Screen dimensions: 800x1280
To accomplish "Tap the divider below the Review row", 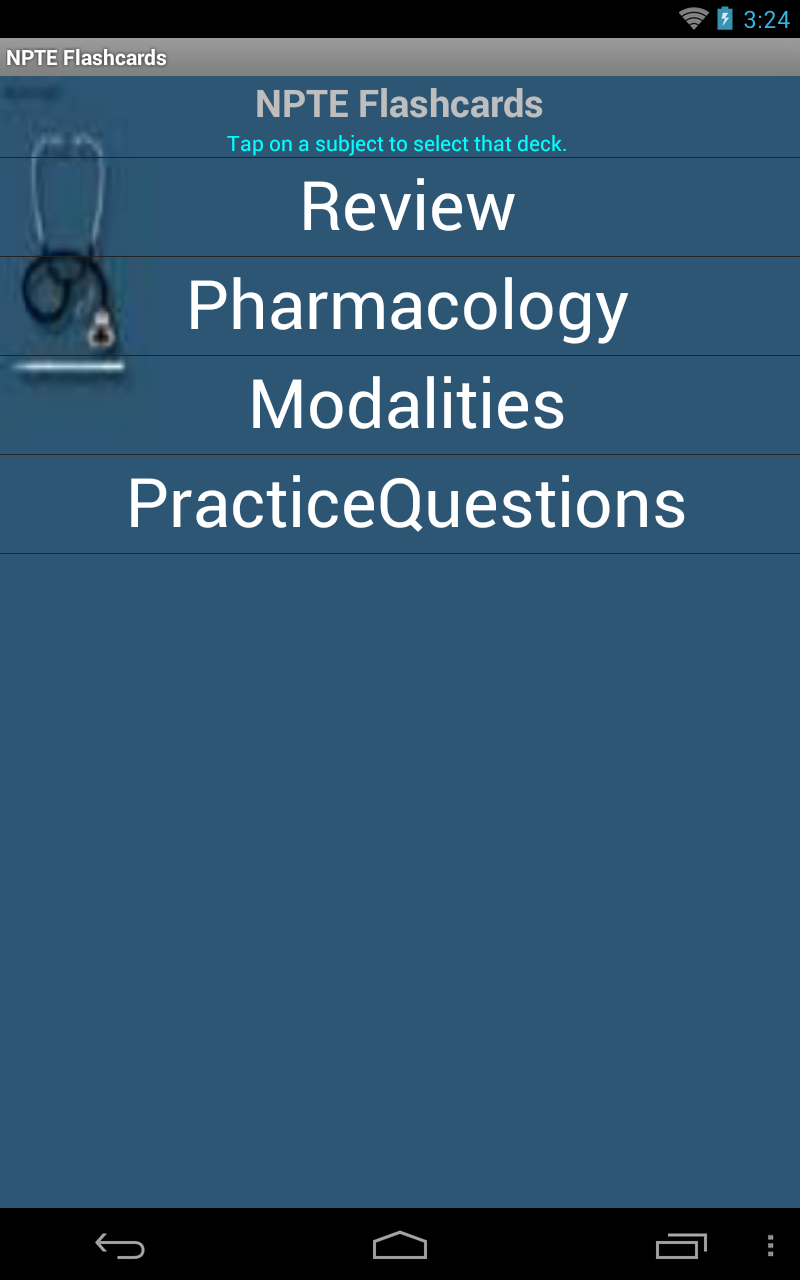I will [400, 256].
